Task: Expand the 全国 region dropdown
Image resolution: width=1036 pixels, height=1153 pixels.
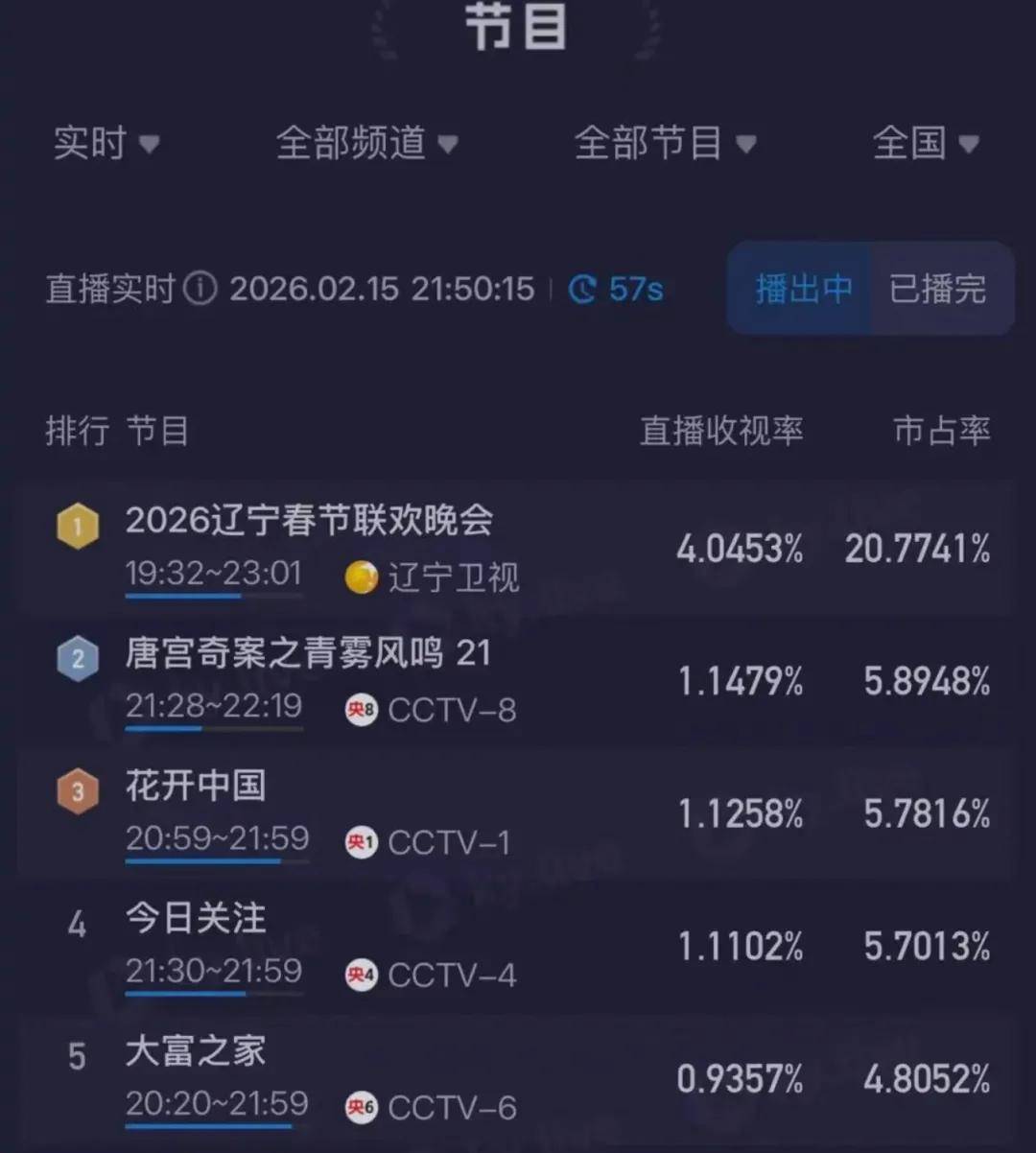Action: point(925,143)
